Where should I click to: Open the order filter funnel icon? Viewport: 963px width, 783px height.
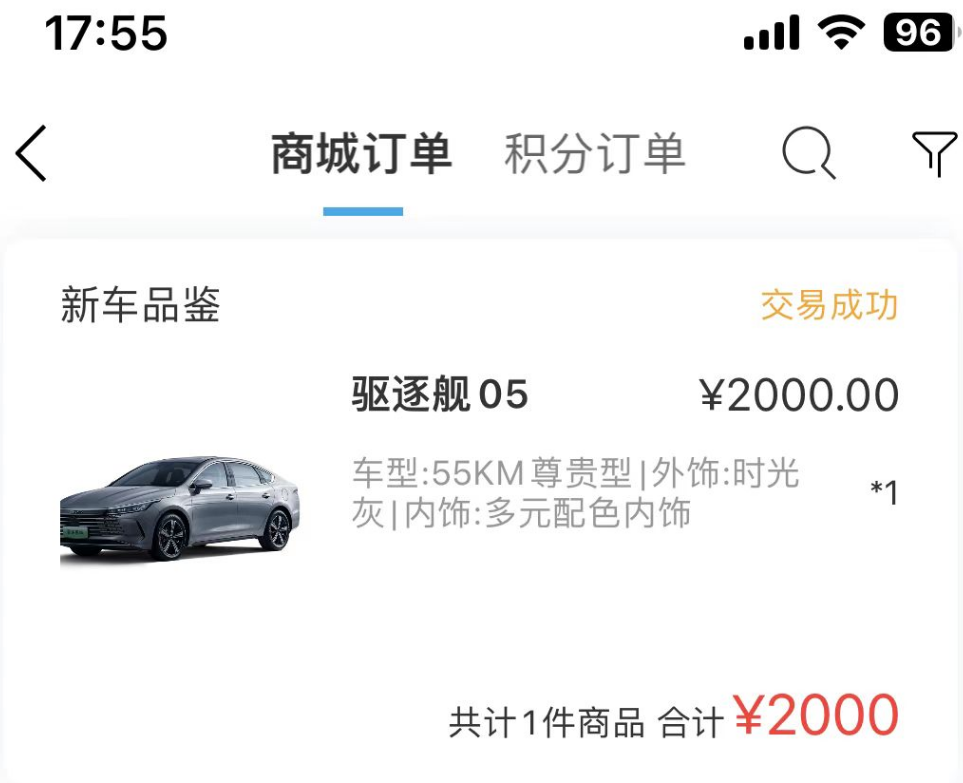tap(934, 155)
